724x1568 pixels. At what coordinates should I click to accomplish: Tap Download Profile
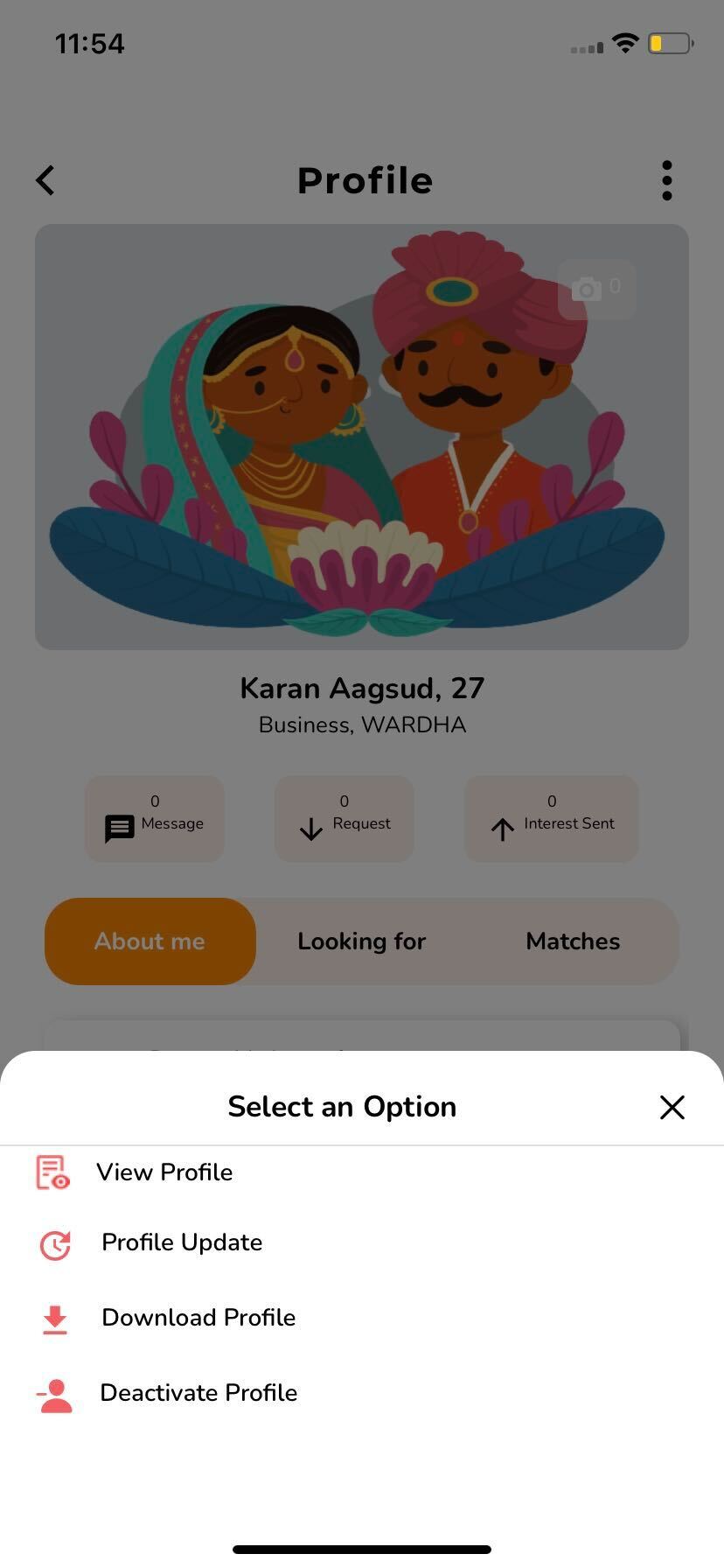coord(362,1318)
